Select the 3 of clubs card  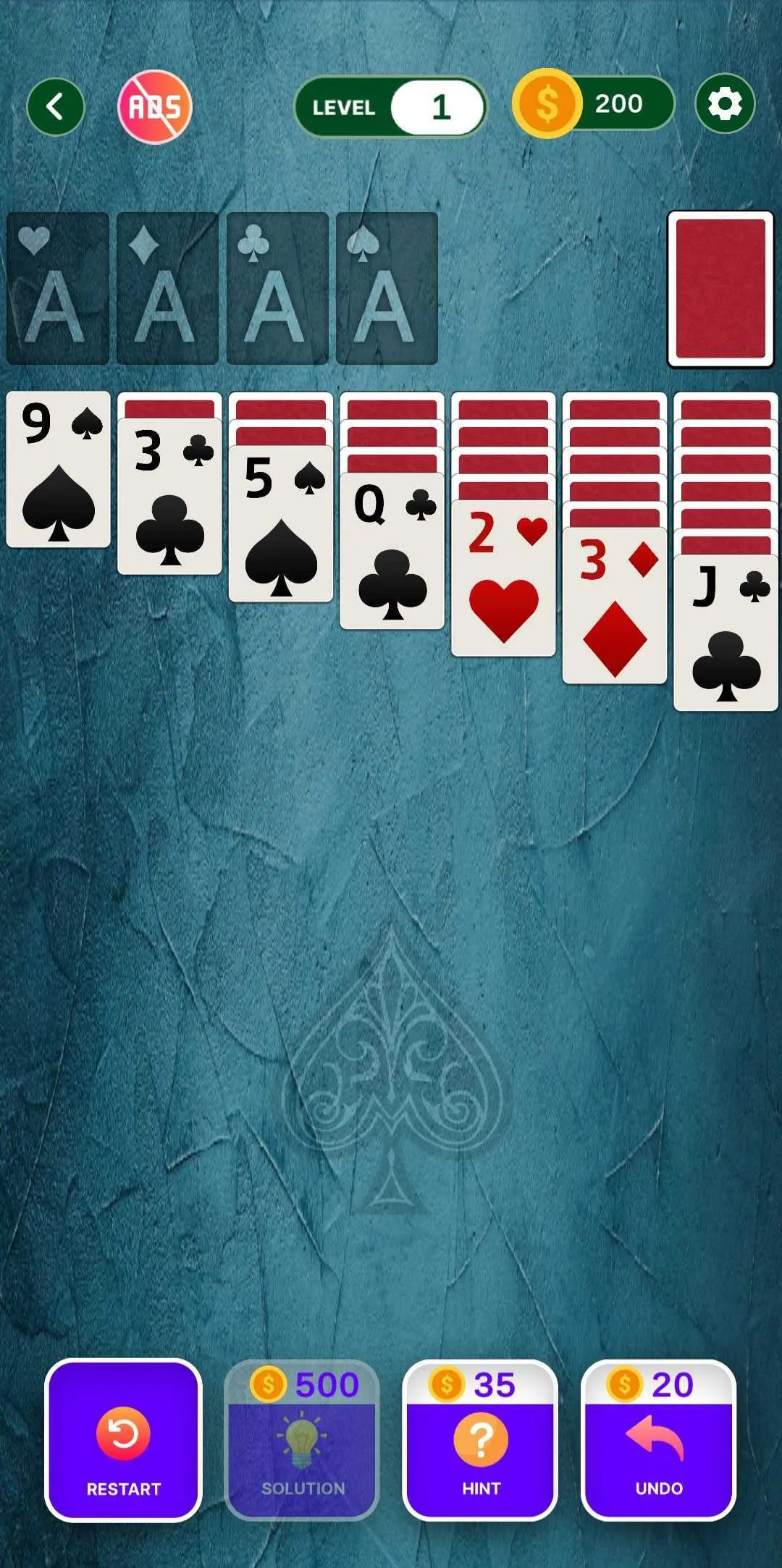click(x=169, y=507)
